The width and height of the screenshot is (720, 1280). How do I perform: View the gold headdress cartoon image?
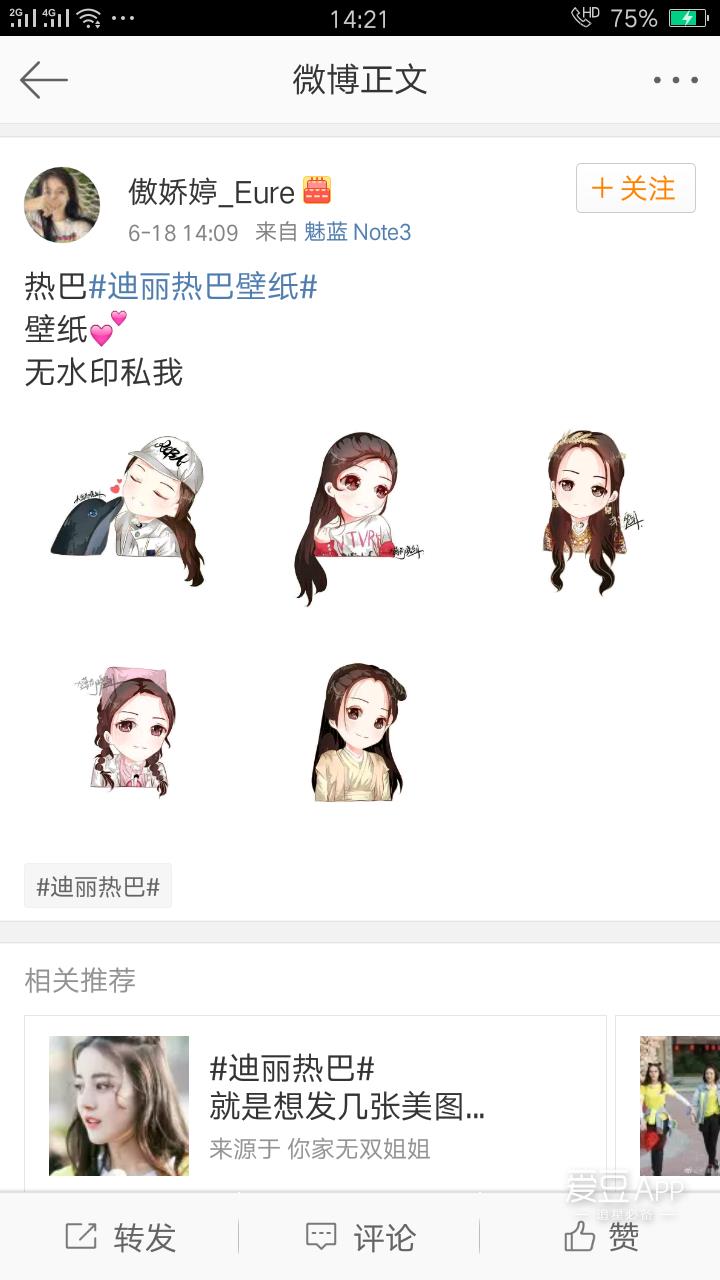pos(588,511)
